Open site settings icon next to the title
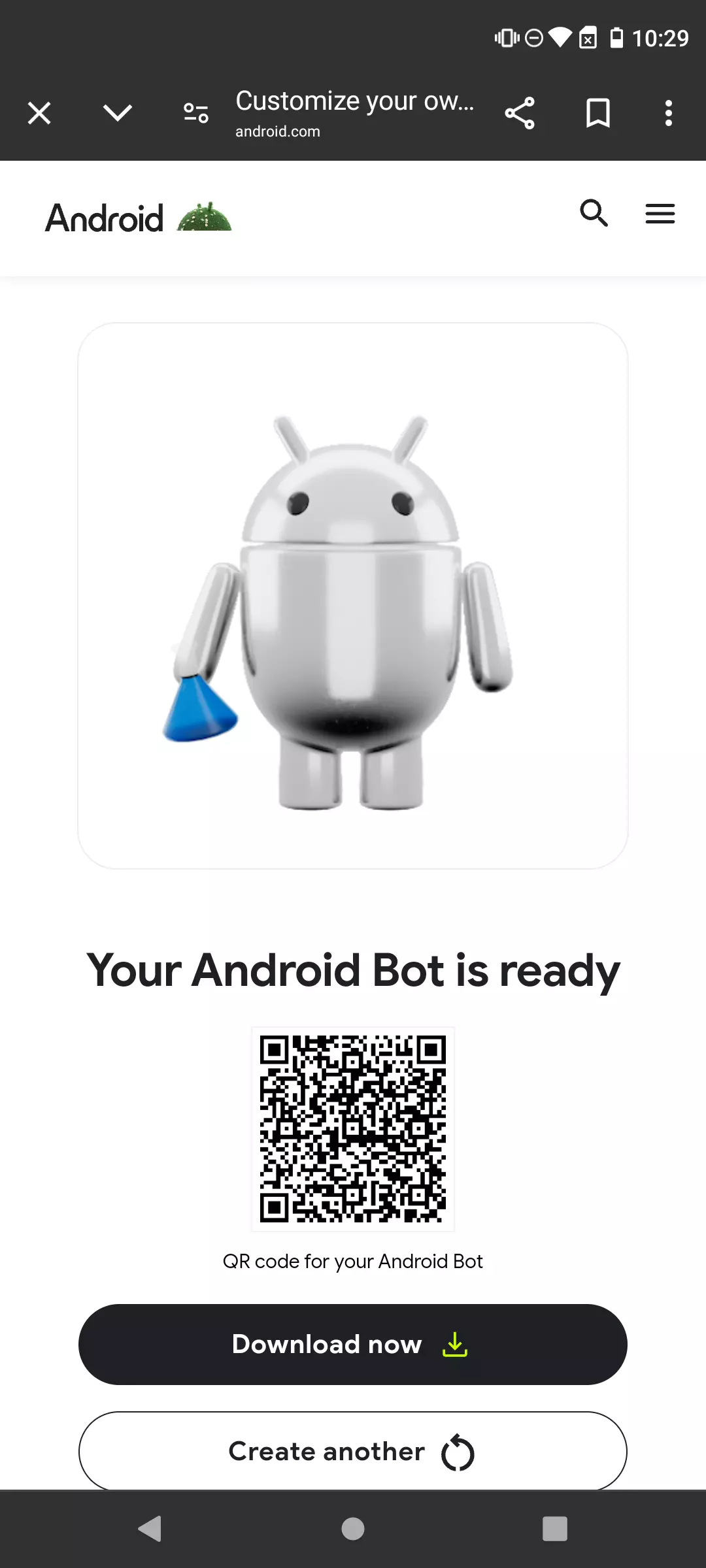 pyautogui.click(x=195, y=113)
